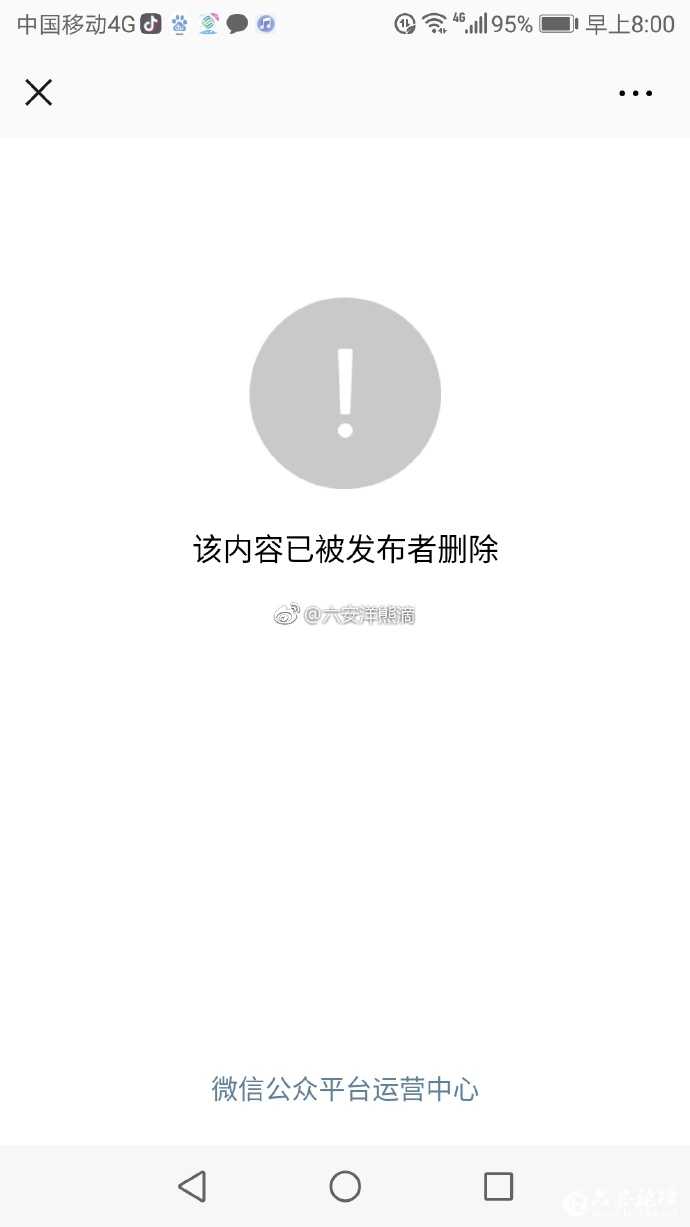
Task: Close the deleted content page
Action: (x=38, y=93)
